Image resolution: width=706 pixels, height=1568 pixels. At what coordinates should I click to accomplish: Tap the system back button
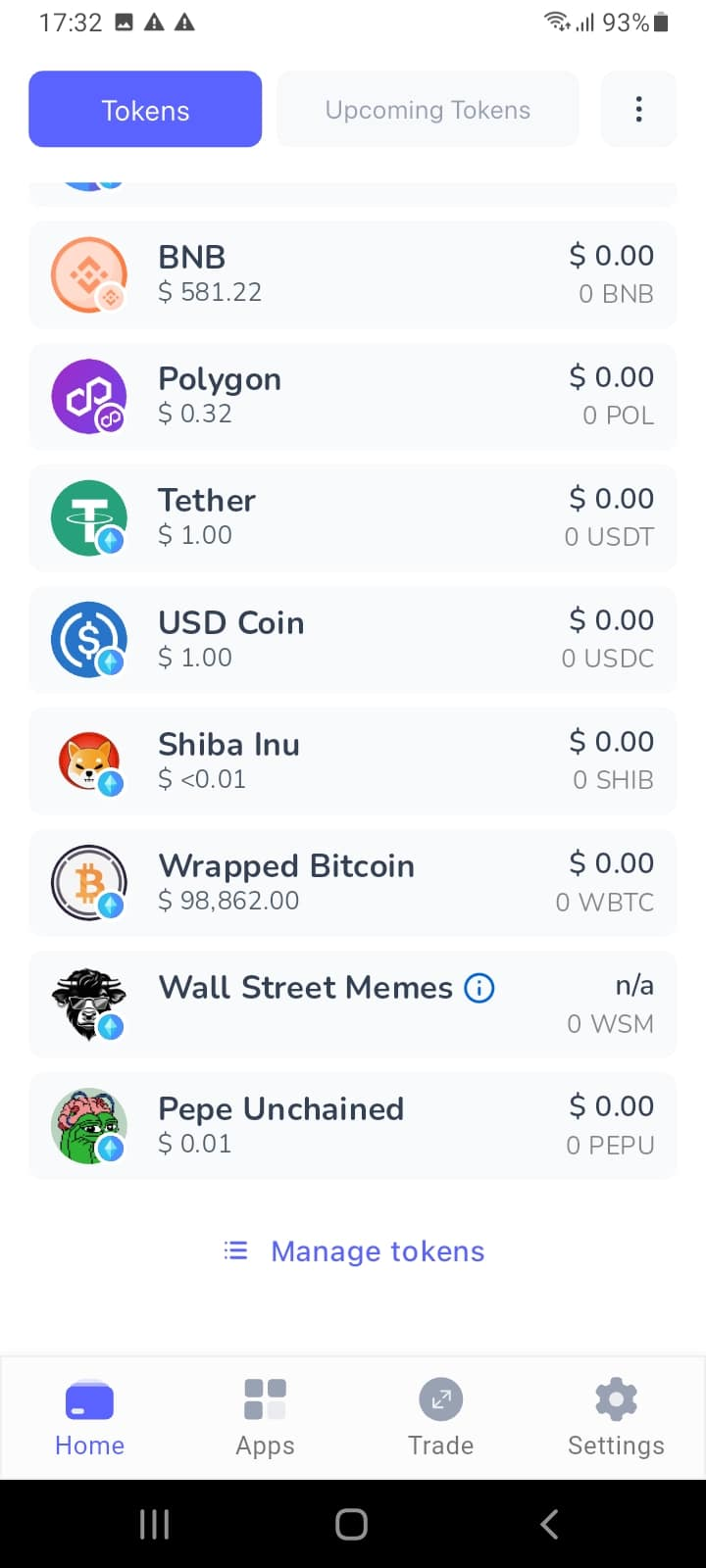click(549, 1524)
